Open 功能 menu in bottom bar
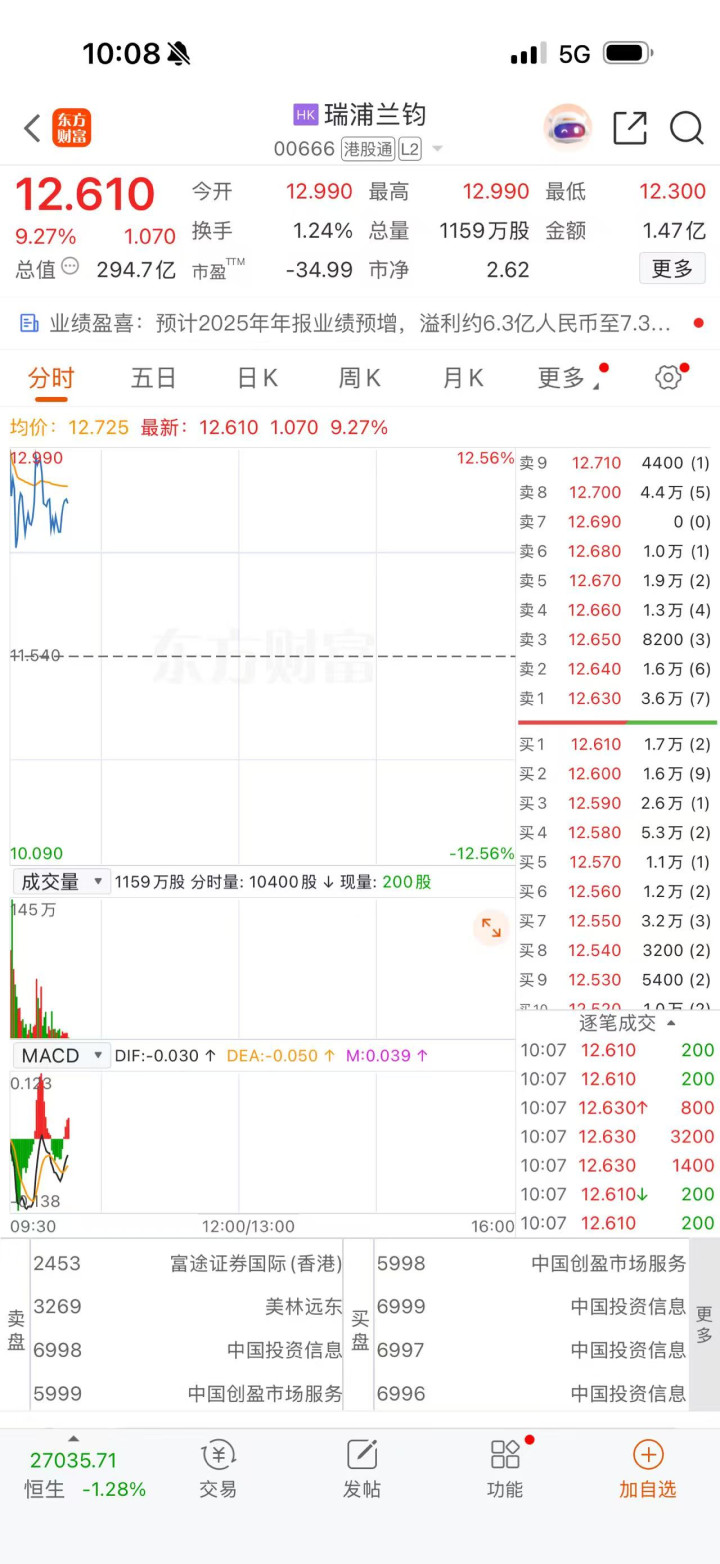The width and height of the screenshot is (720, 1564). 505,1470
